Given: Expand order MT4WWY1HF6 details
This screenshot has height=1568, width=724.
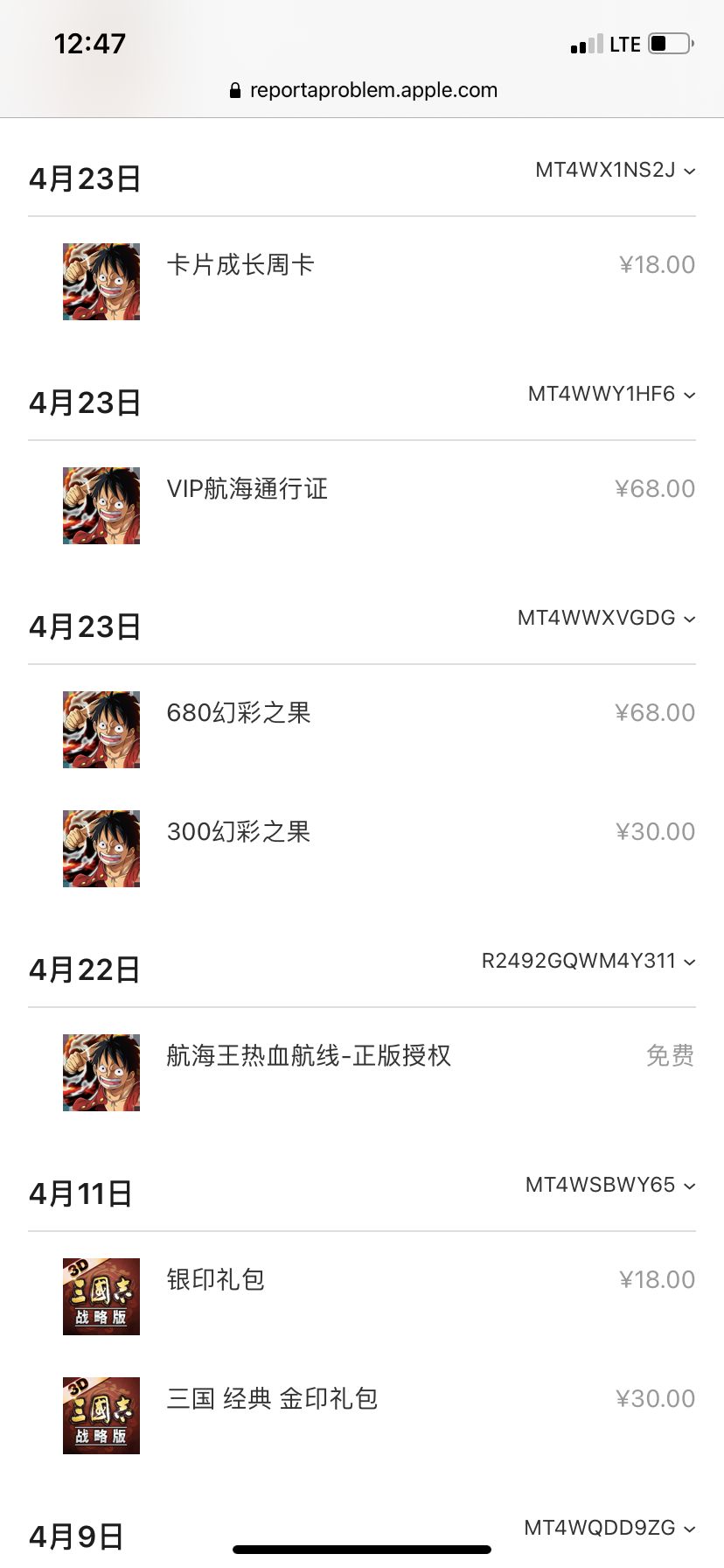Looking at the screenshot, I should tap(611, 394).
